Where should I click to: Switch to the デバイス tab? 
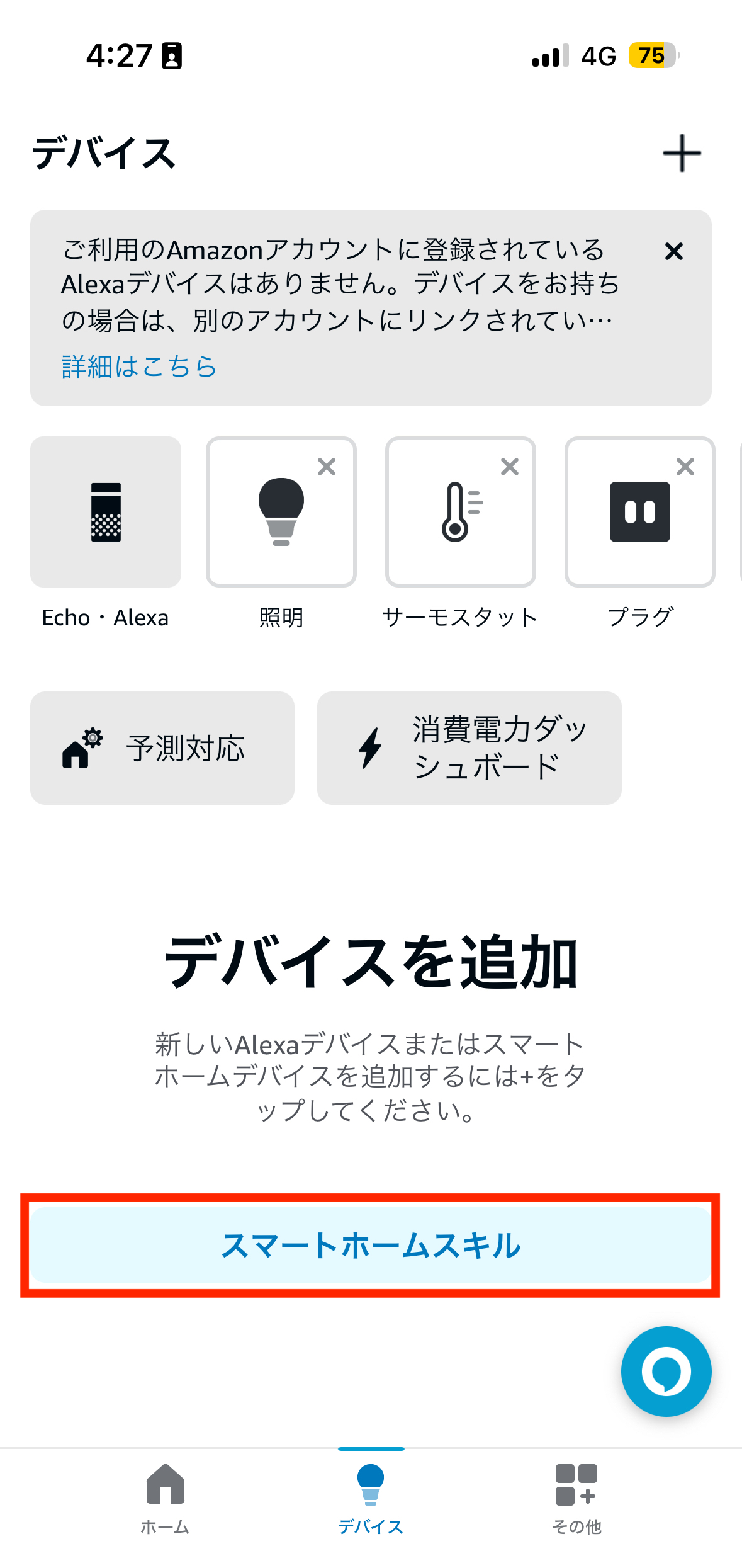coord(371,1499)
